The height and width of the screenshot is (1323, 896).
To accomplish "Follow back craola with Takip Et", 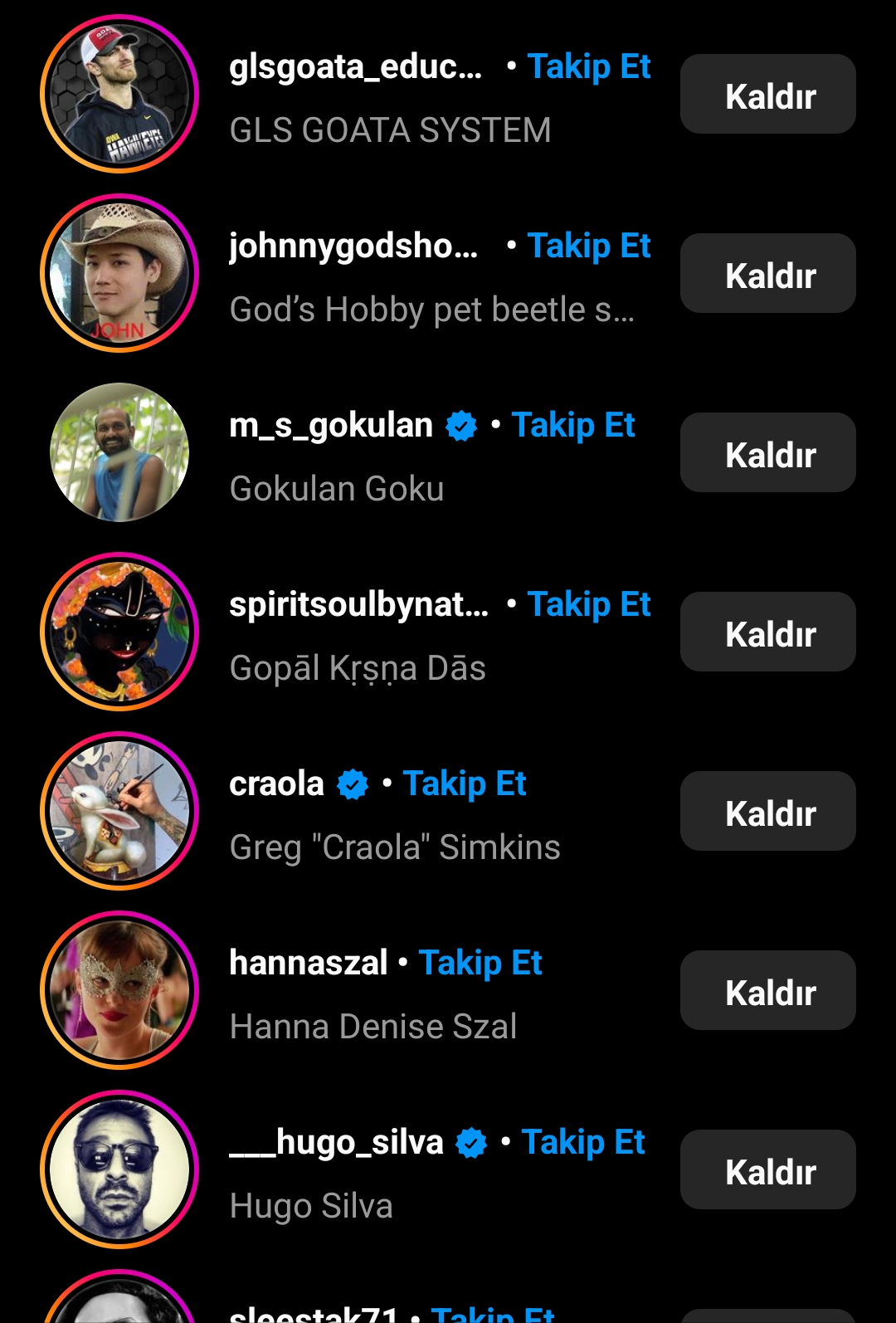I will click(465, 784).
